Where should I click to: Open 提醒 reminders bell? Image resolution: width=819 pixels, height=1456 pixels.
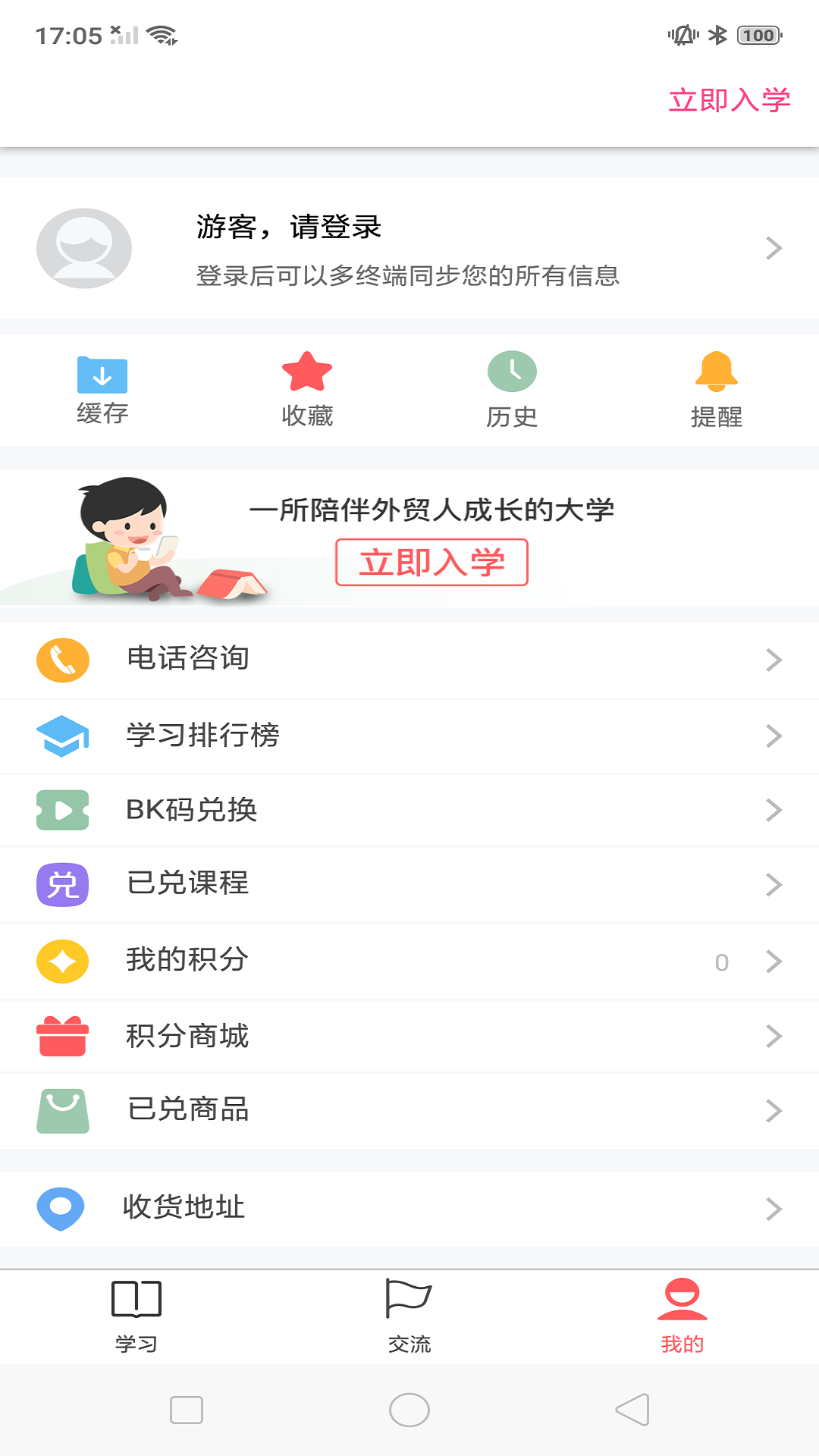tap(717, 391)
